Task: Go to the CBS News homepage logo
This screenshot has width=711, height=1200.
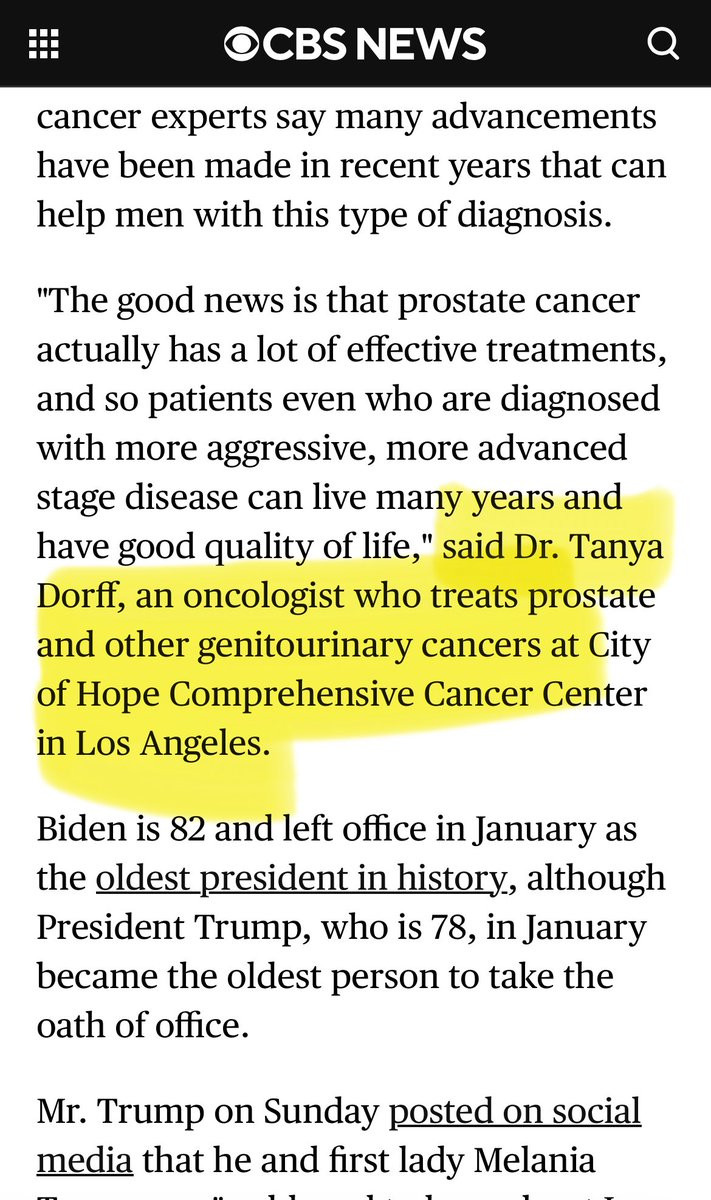Action: click(355, 44)
